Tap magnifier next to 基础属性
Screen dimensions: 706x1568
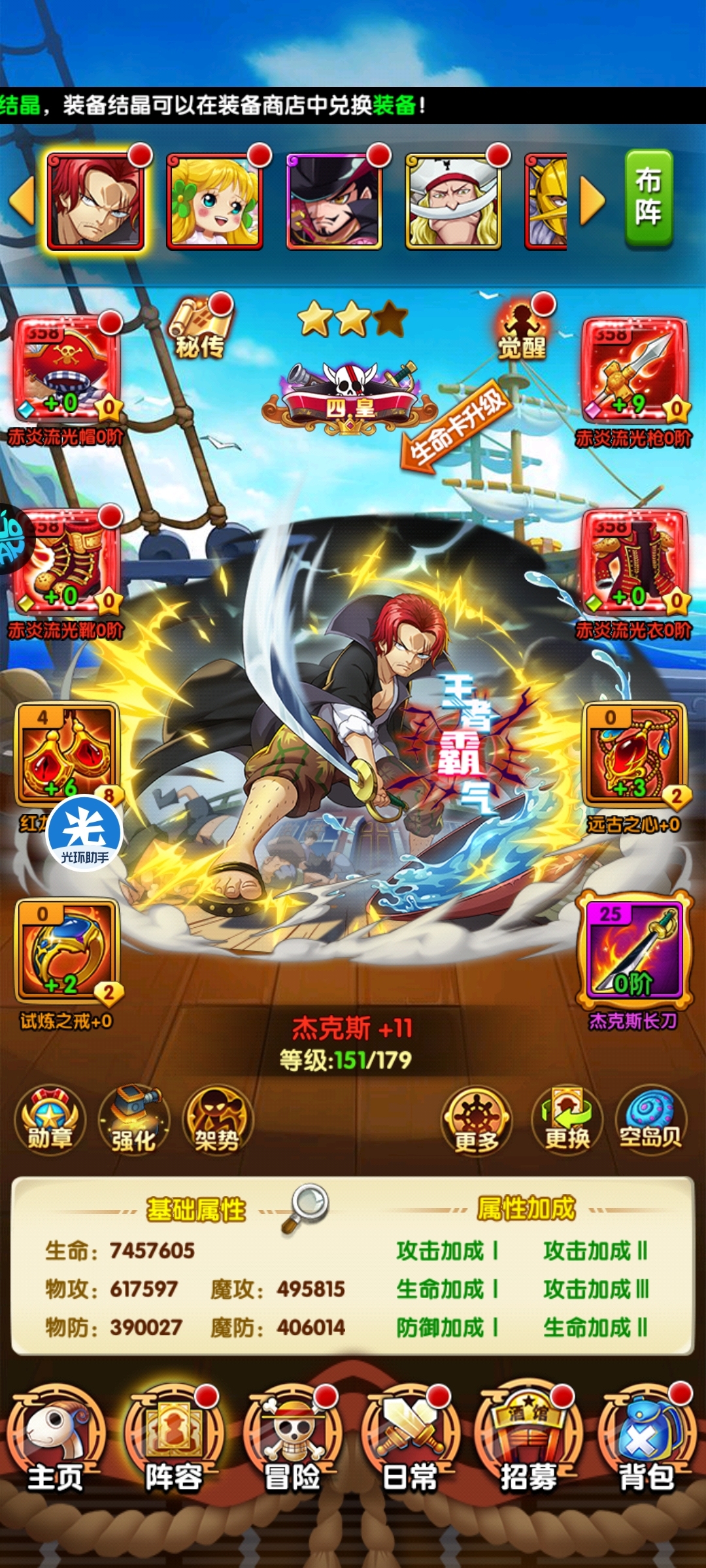coord(305,1207)
